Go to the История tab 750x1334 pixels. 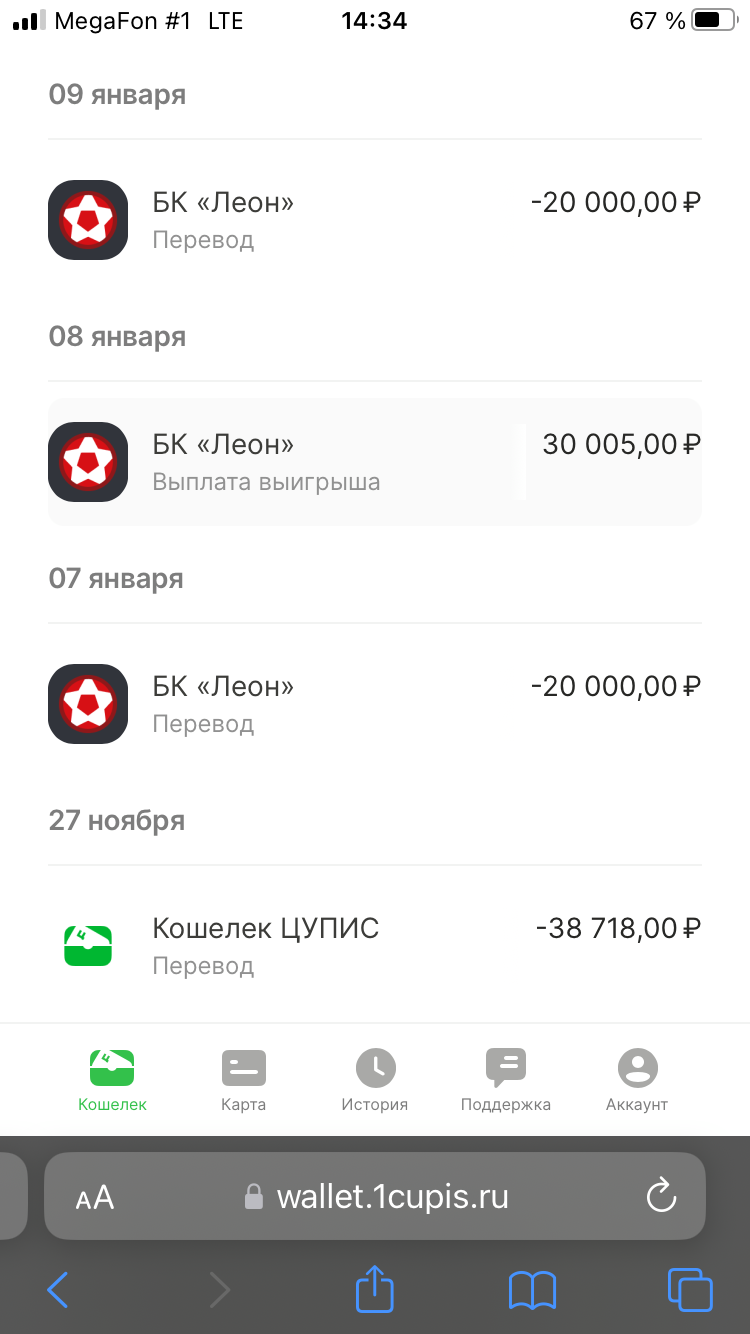375,1080
